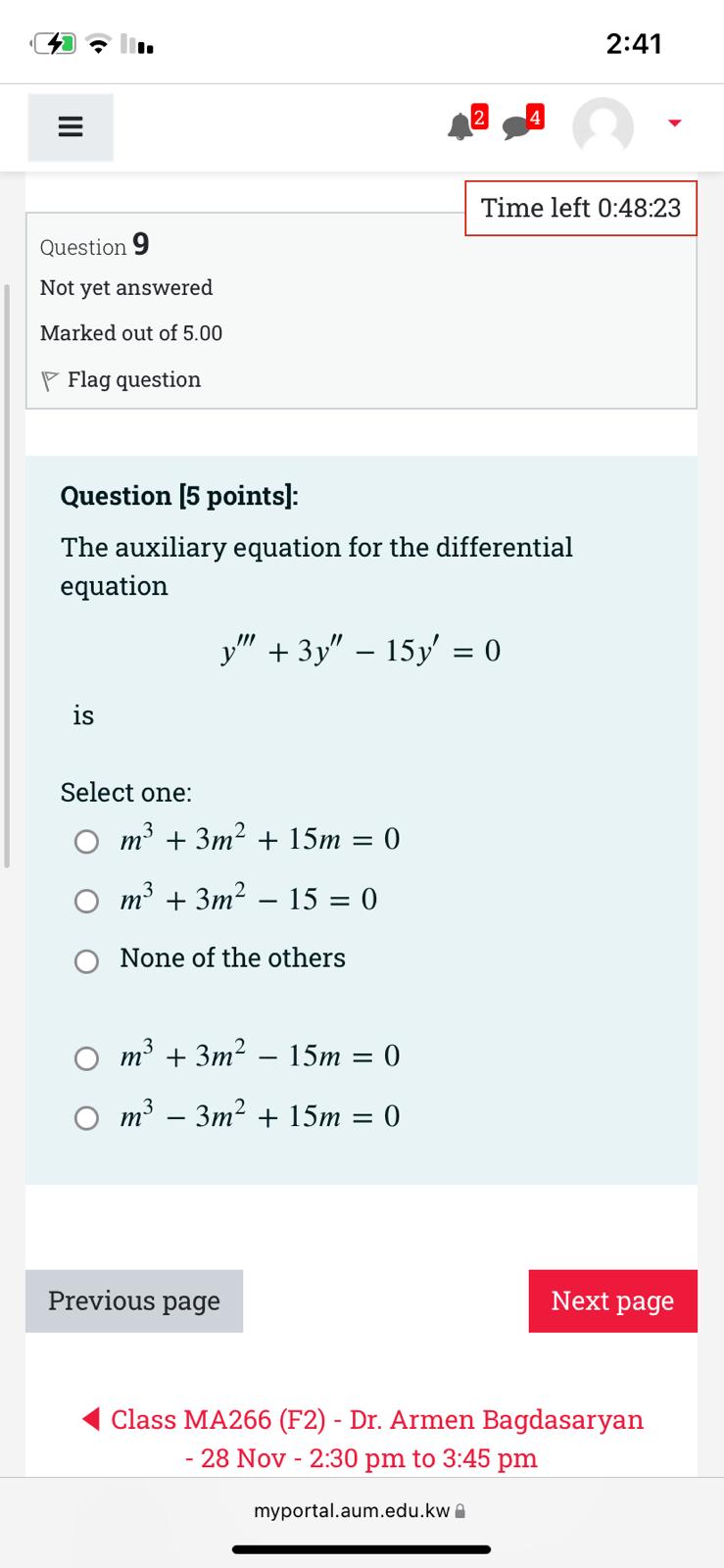Click the Time left countdown box
The image size is (724, 1568).
click(580, 208)
